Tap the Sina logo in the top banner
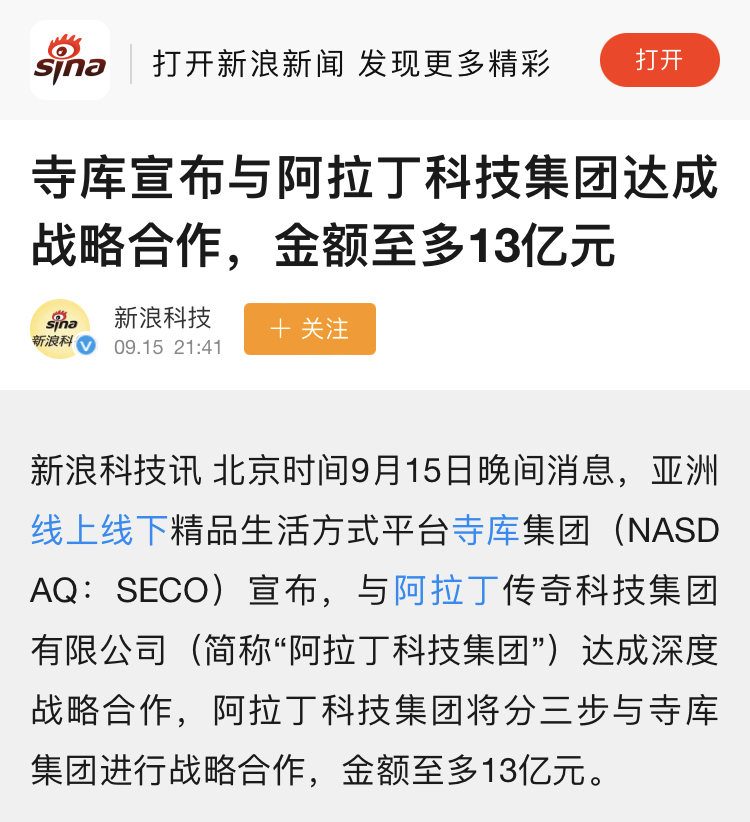Image resolution: width=750 pixels, height=822 pixels. (x=70, y=60)
